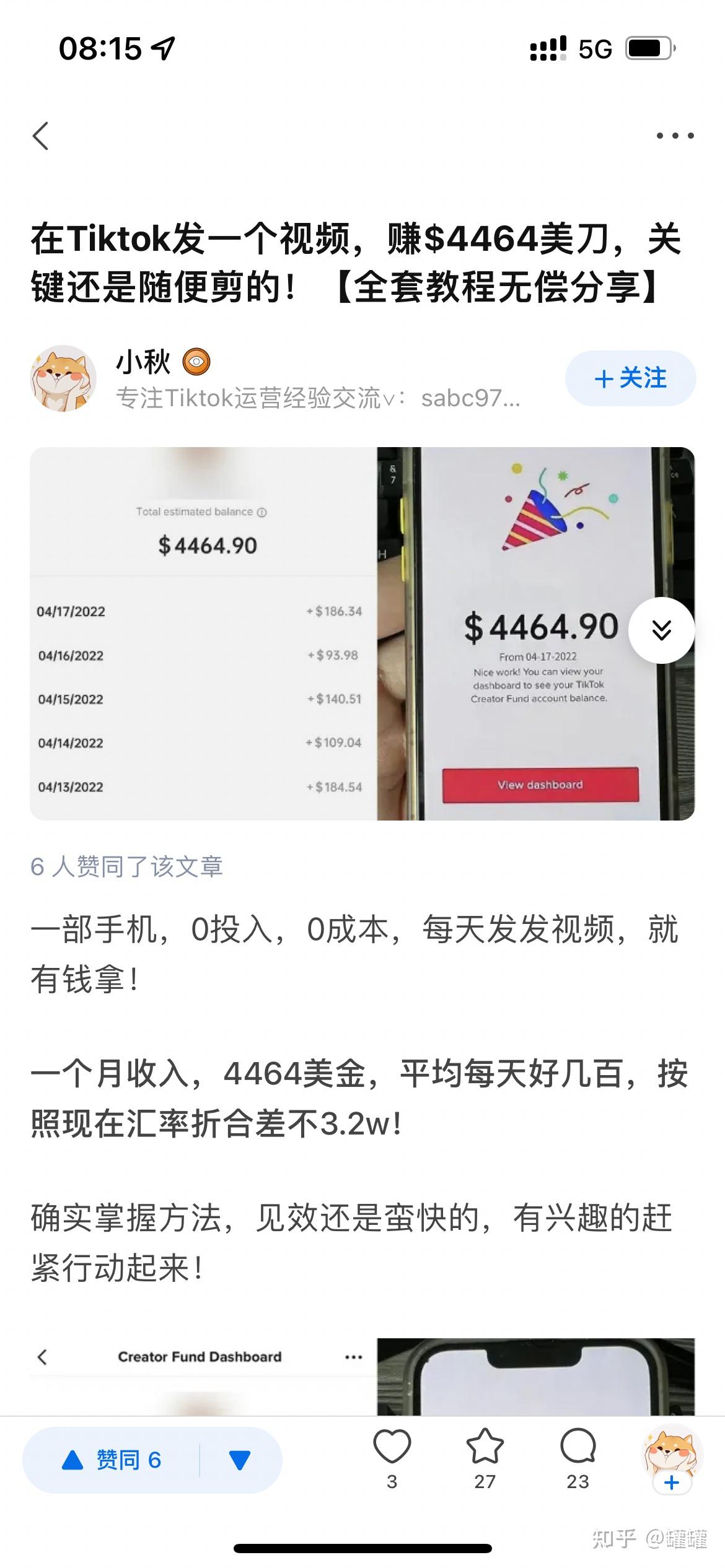Screen dimensions: 725x1568
Task: Tap the double-chevron down floating button
Action: click(x=661, y=630)
